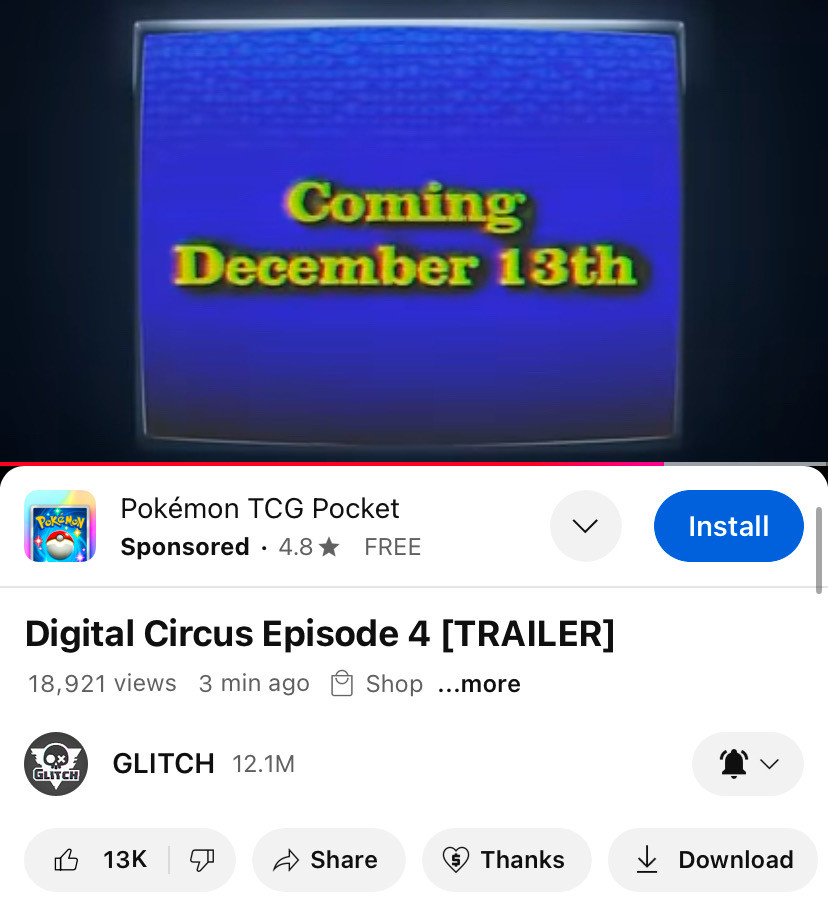Dislike this video

202,859
